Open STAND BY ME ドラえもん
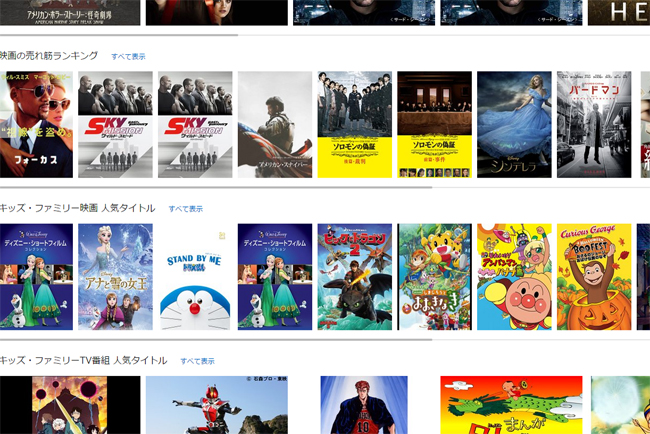The width and height of the screenshot is (650, 434). (195, 276)
